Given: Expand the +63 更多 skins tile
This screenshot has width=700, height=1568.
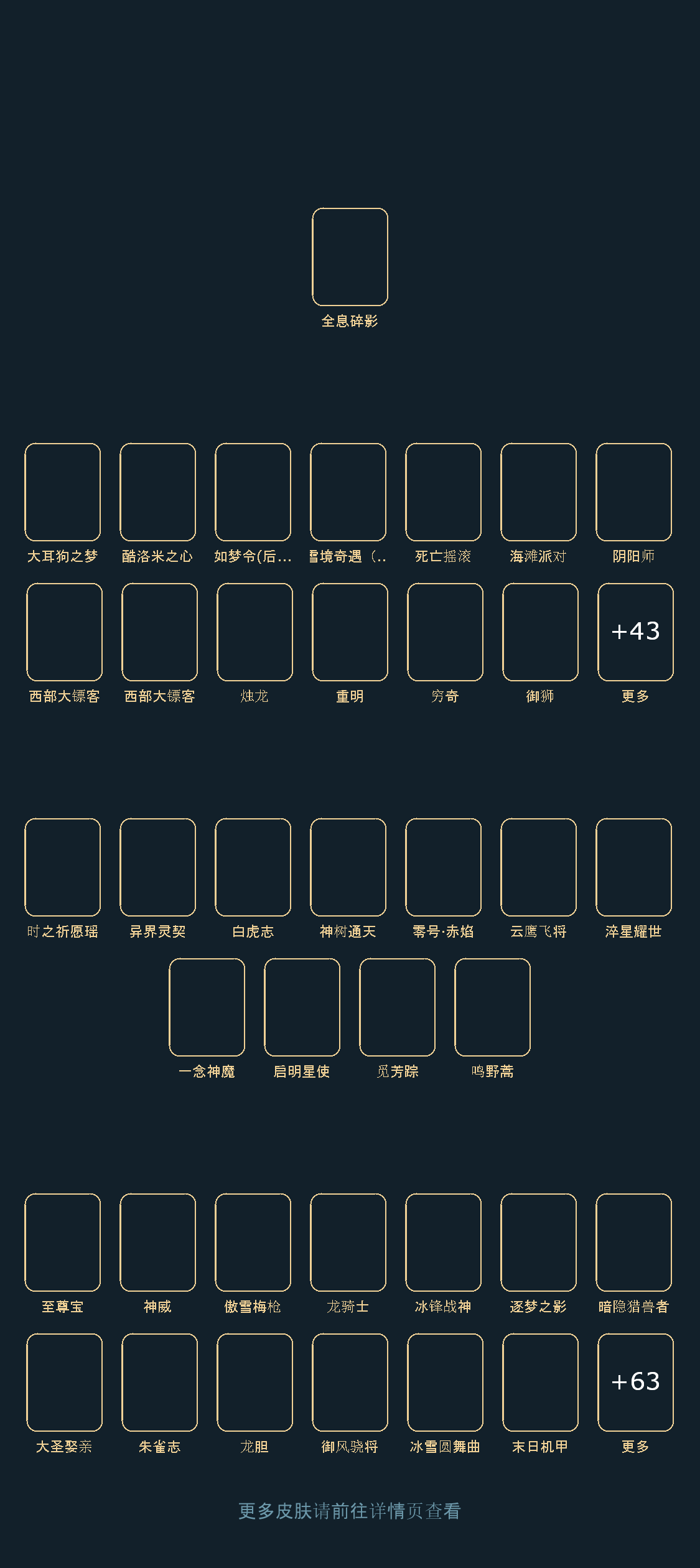Looking at the screenshot, I should pos(635,1383).
